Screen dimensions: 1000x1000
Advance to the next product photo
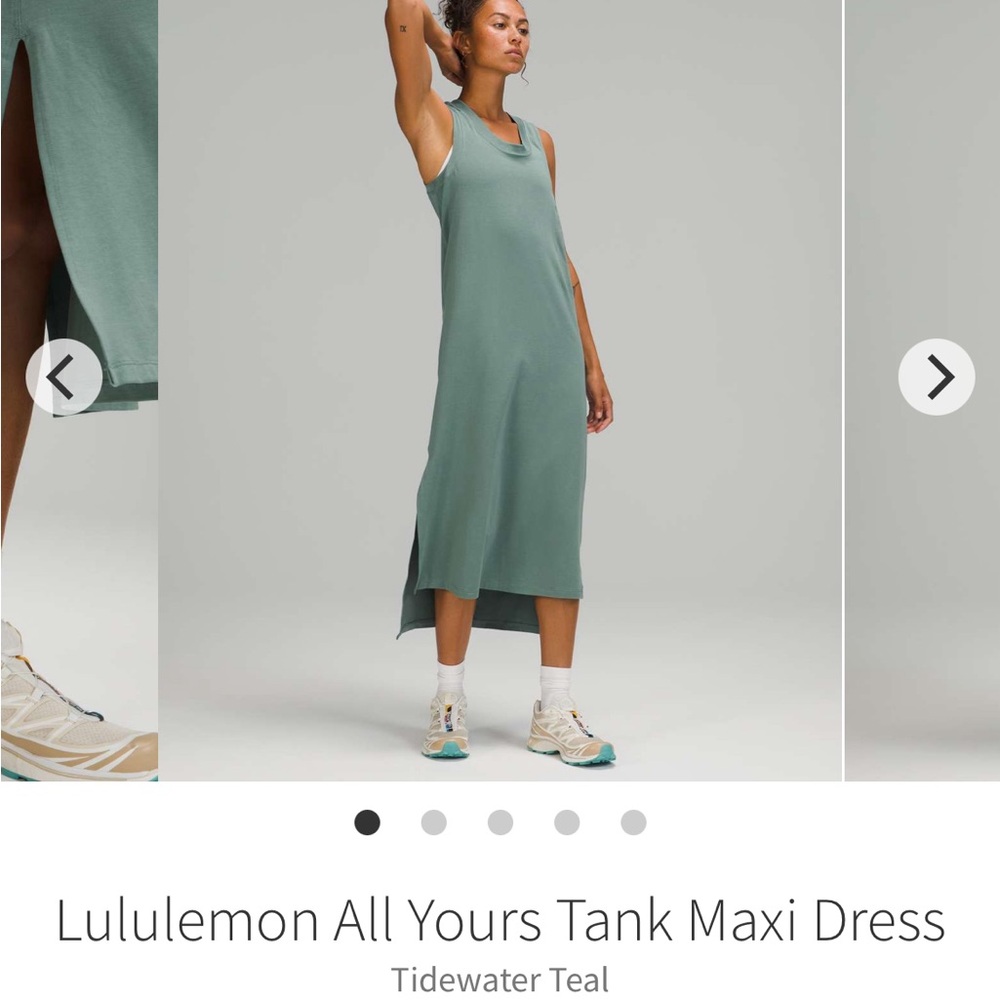[x=936, y=377]
